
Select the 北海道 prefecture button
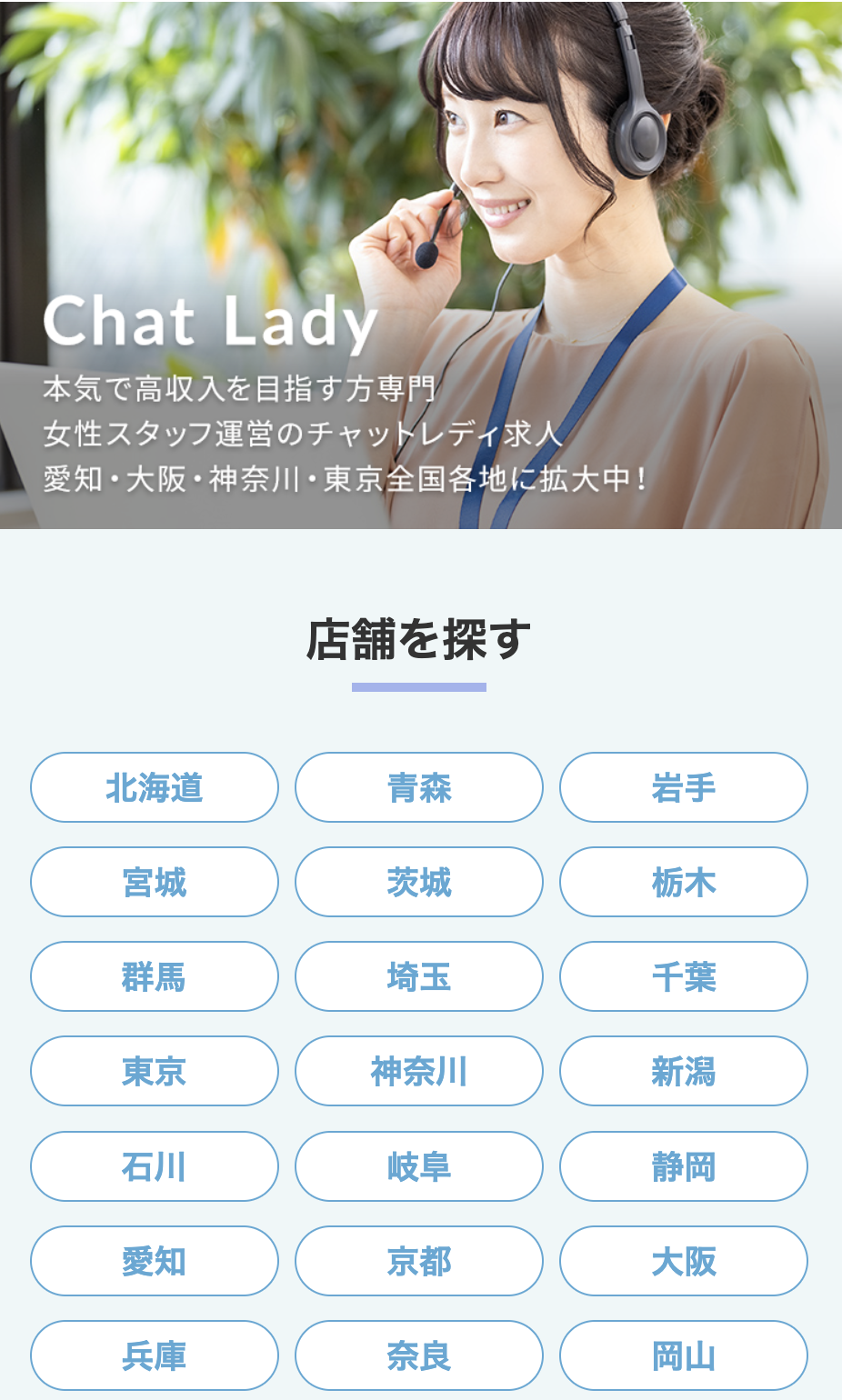155,787
